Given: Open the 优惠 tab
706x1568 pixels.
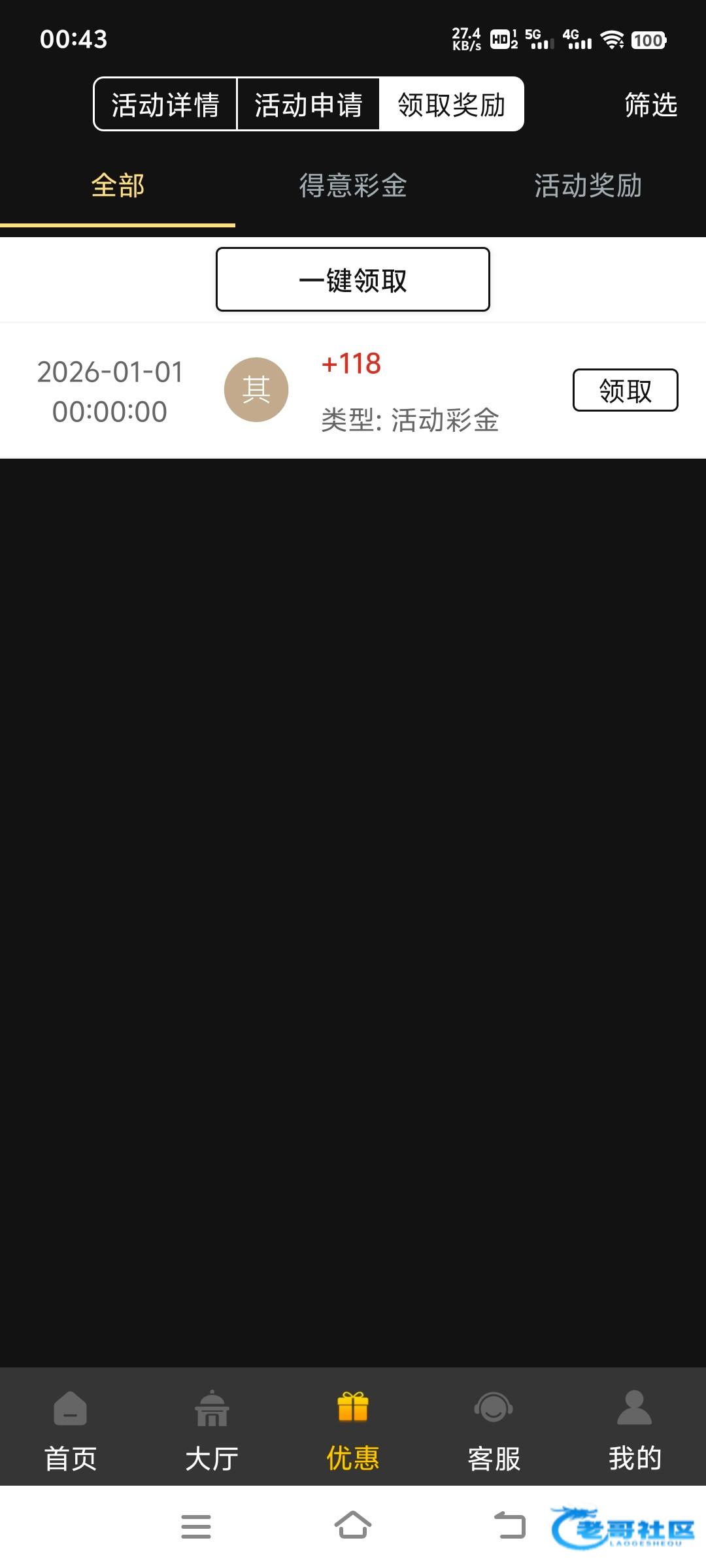Looking at the screenshot, I should pos(353,1429).
